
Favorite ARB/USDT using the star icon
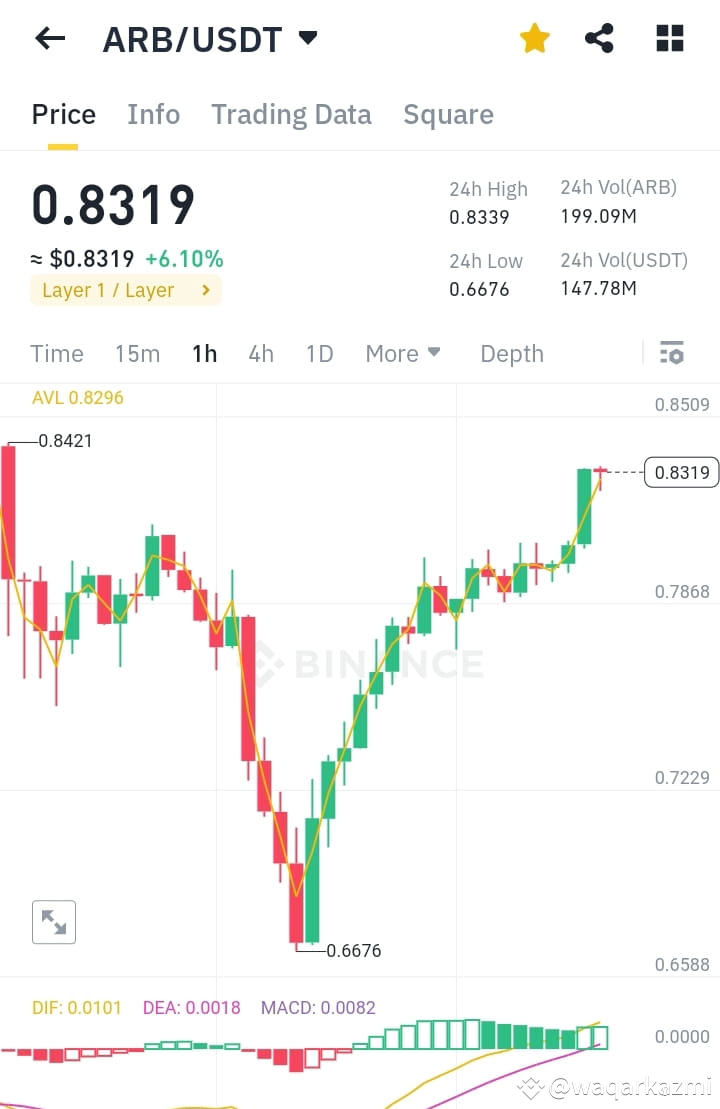pos(535,38)
